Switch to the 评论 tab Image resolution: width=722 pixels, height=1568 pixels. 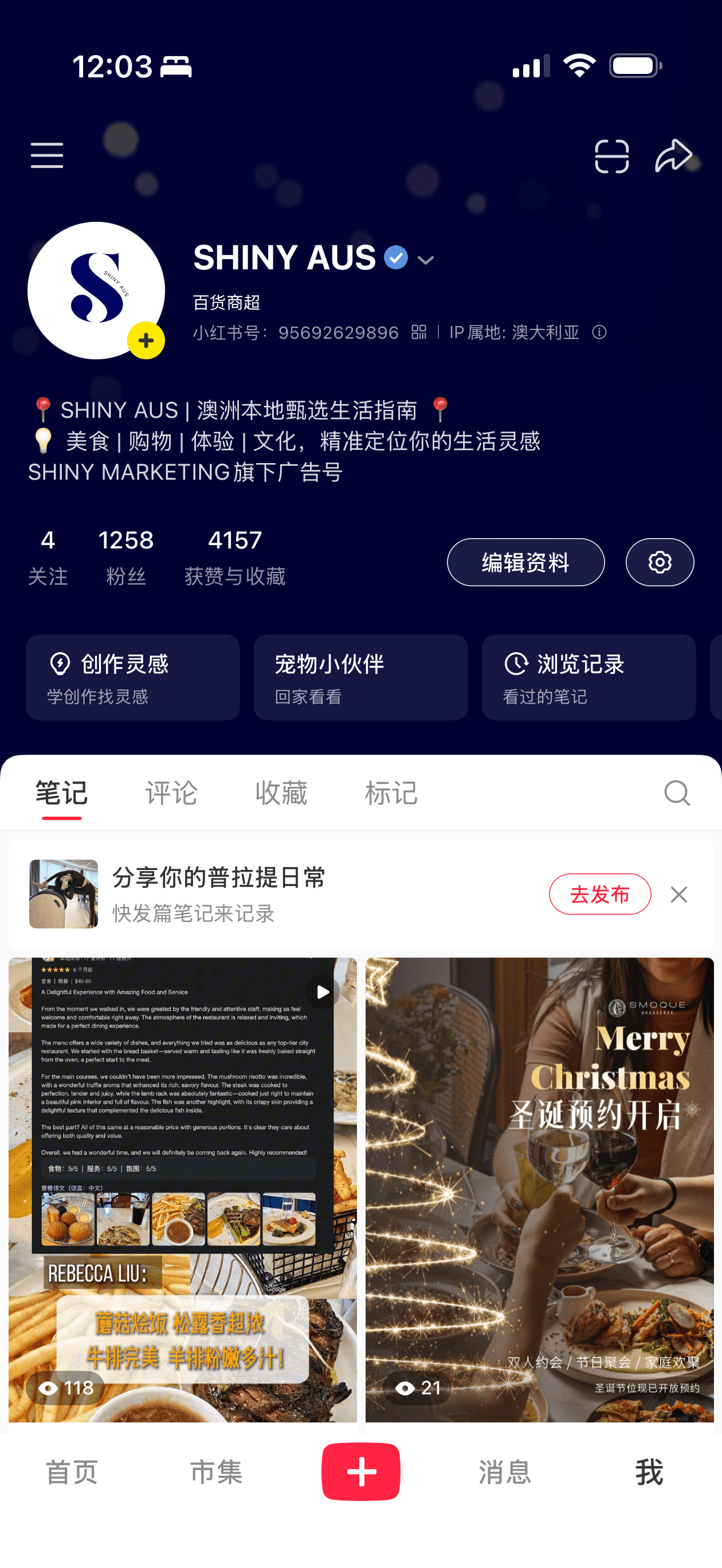pyautogui.click(x=171, y=794)
